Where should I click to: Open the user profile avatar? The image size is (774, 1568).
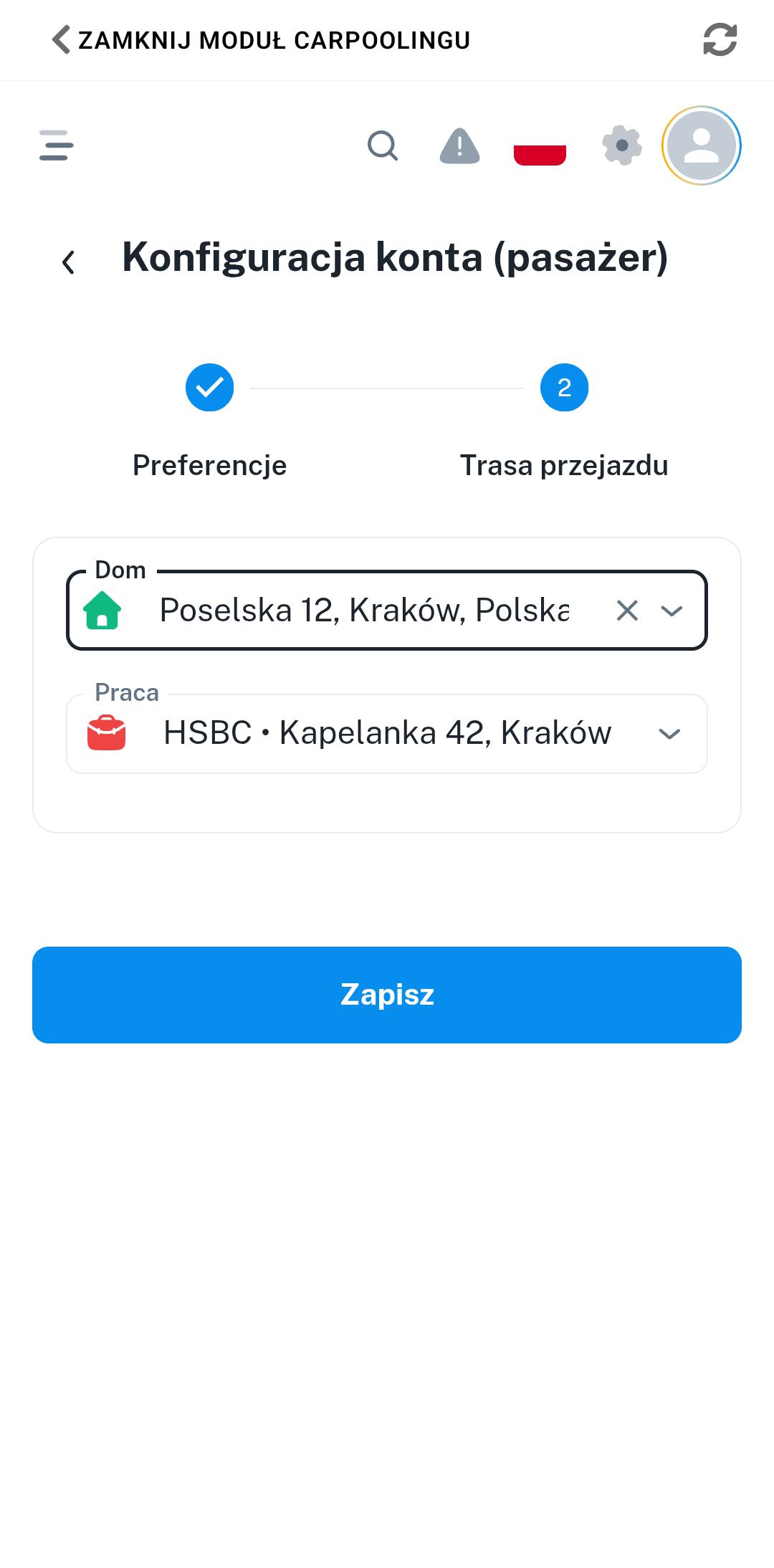pos(701,146)
